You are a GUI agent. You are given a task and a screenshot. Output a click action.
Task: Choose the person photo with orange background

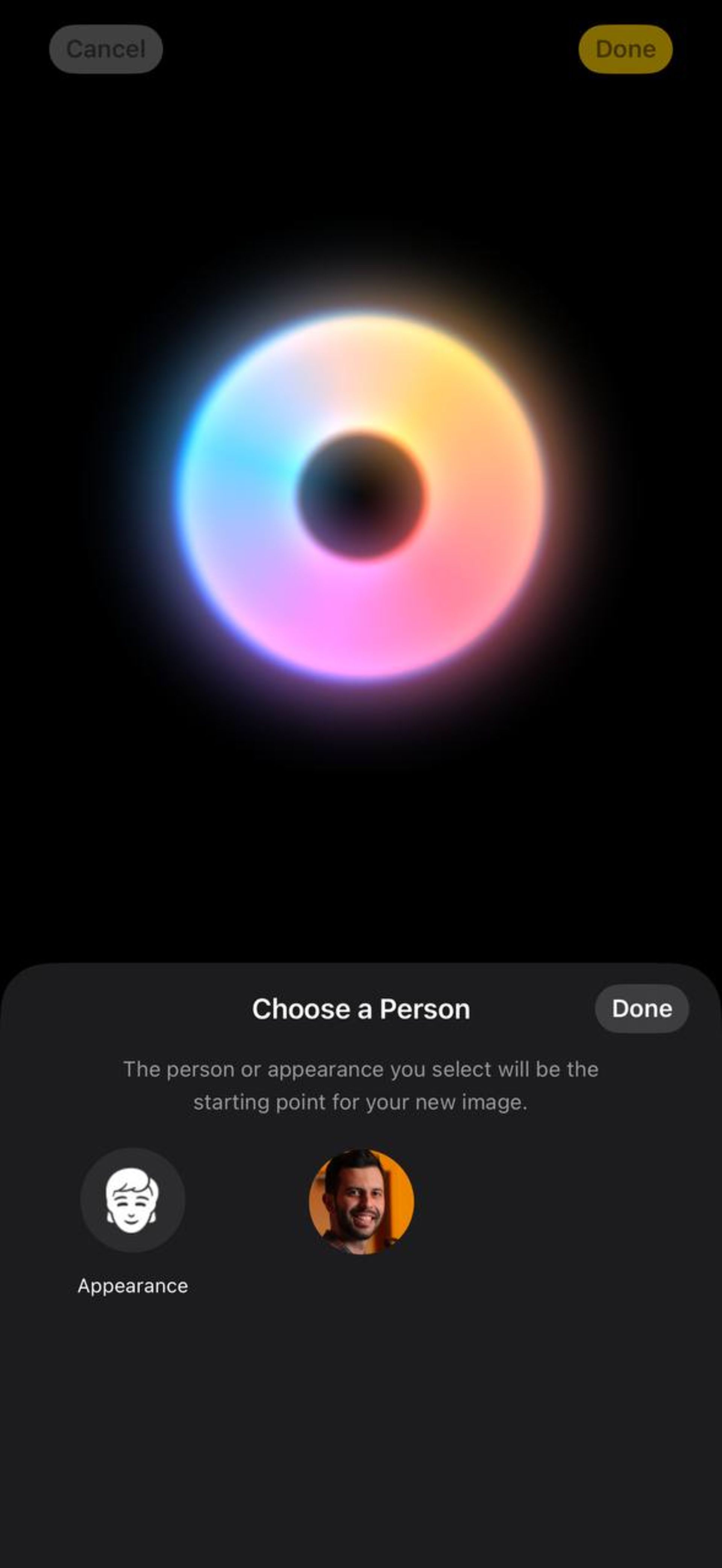click(361, 1201)
